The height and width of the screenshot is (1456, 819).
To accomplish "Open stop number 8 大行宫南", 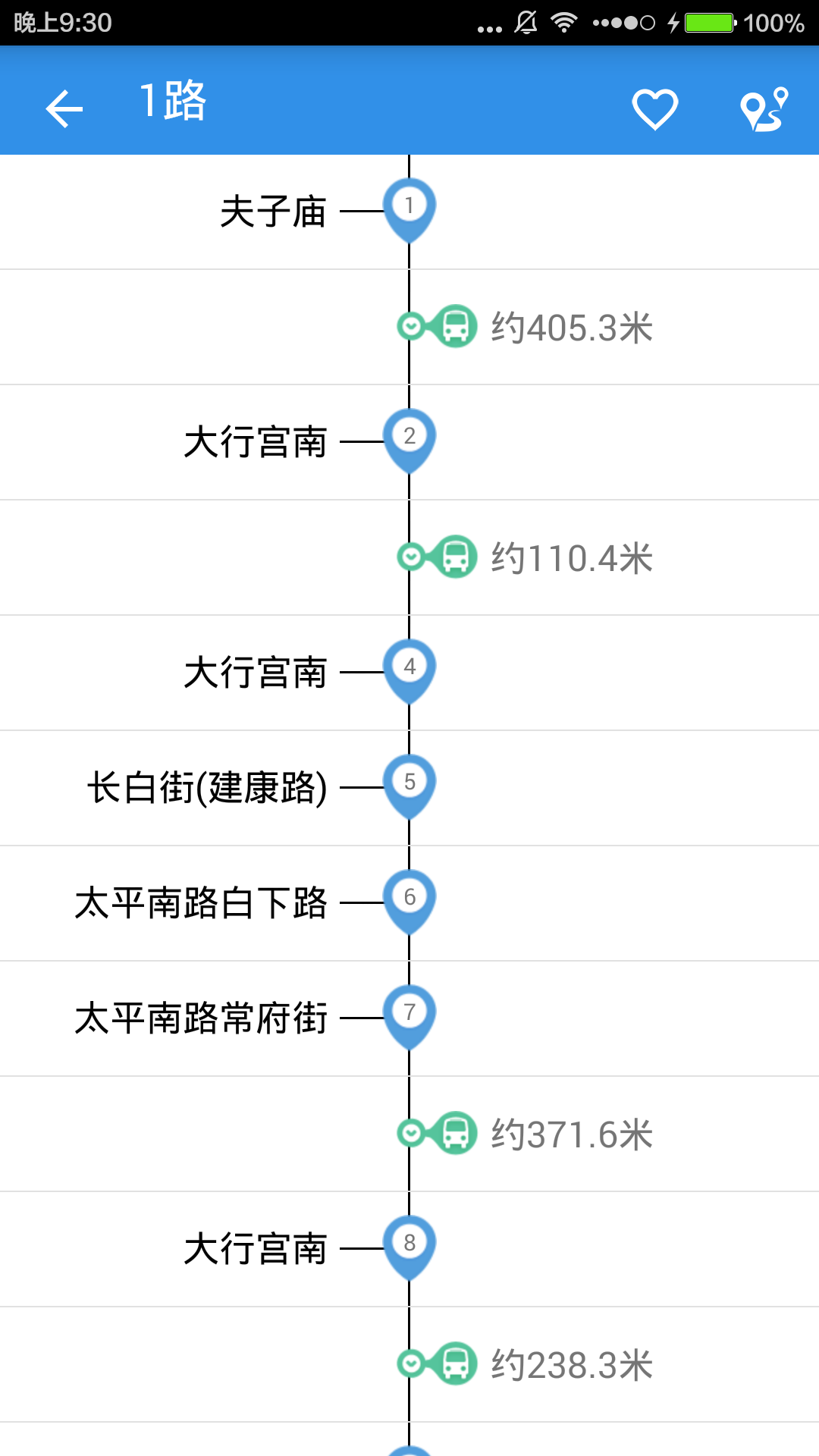I will point(409,1249).
